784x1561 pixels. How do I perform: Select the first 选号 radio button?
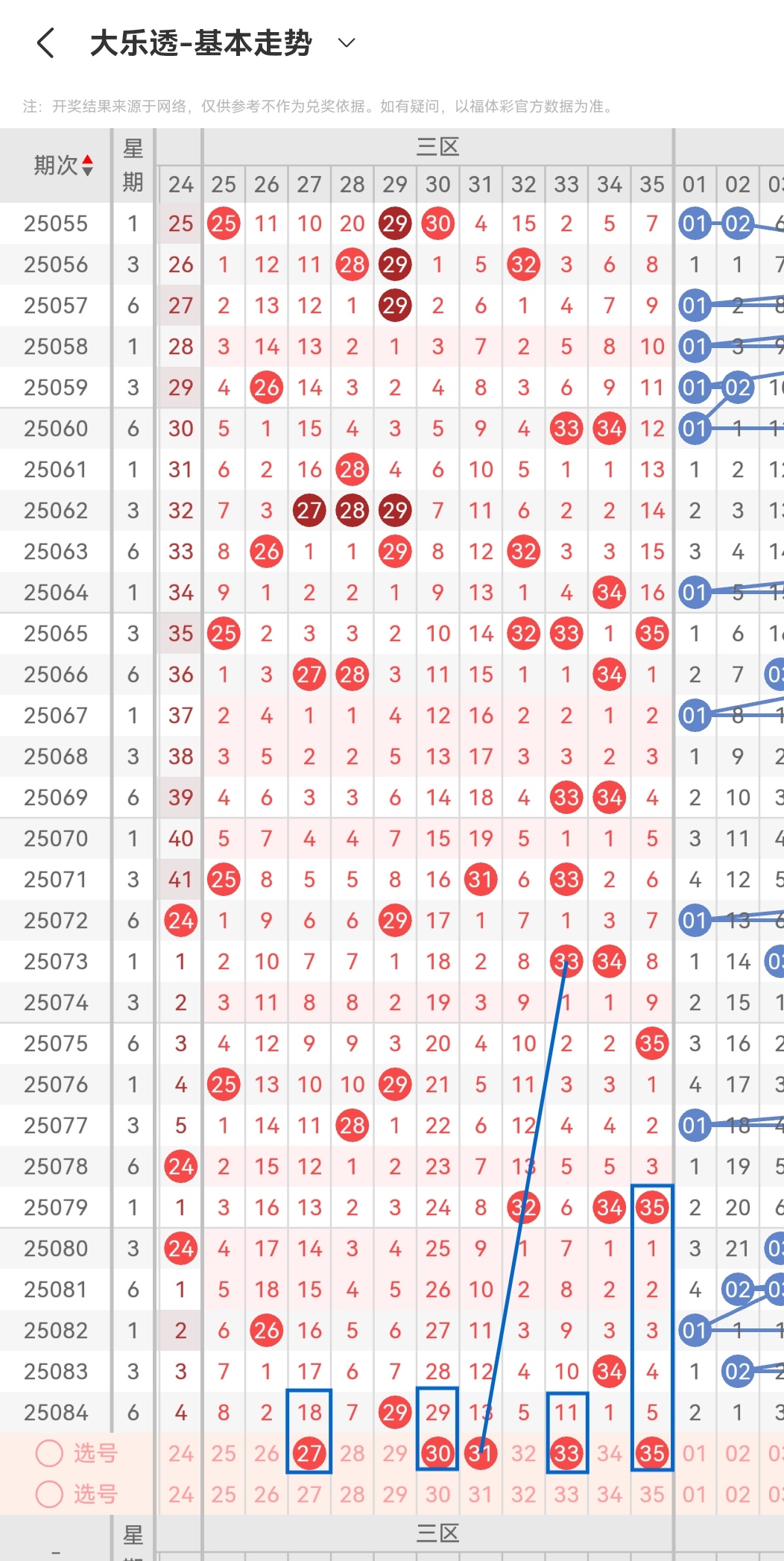pos(50,1453)
